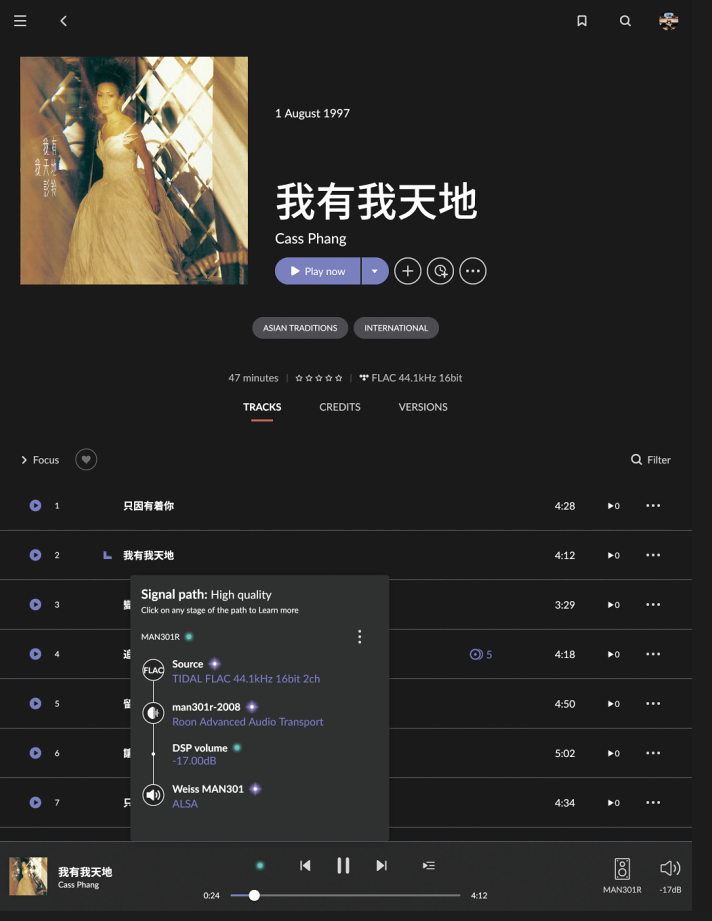Tap the Play now button

[x=317, y=271]
